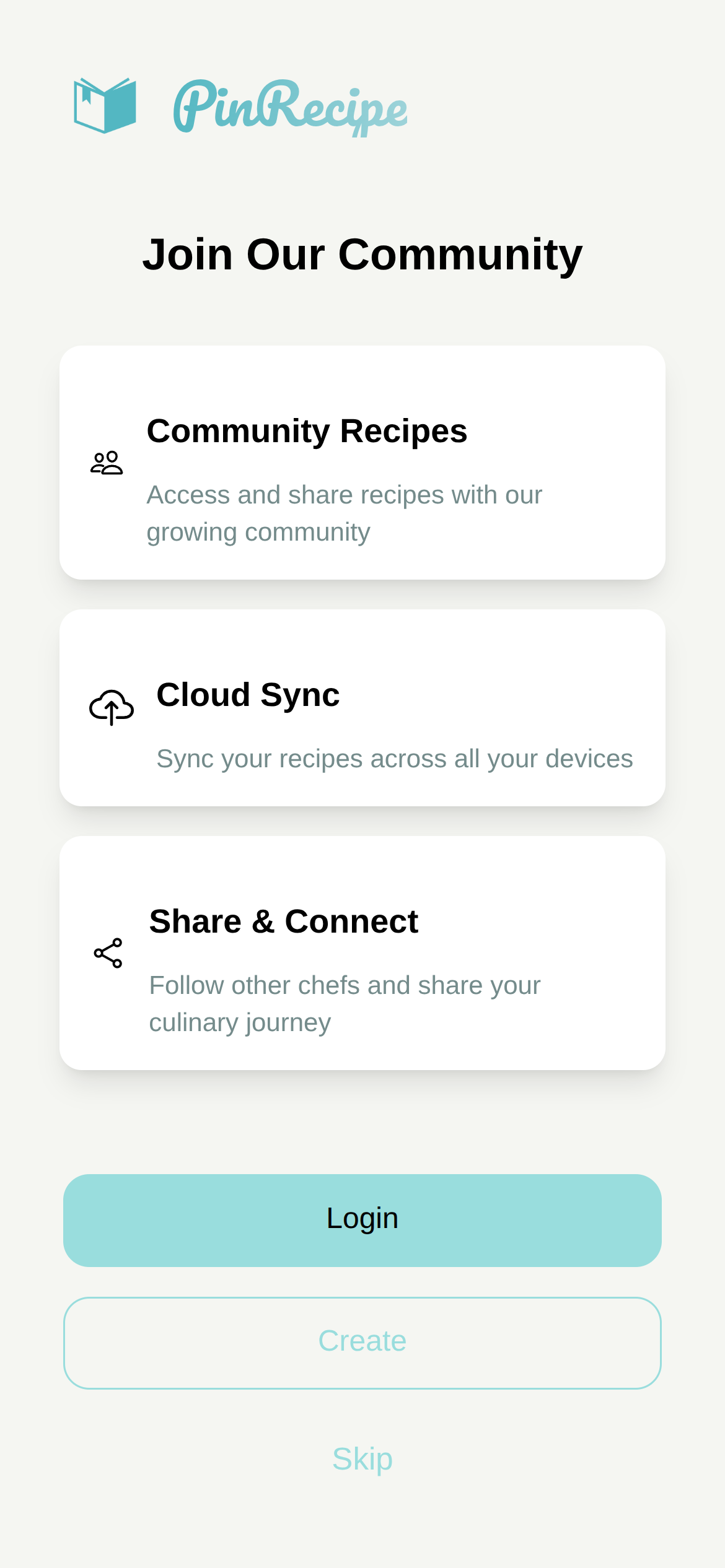Skip the sign-in step
The width and height of the screenshot is (725, 1568).
[362, 1458]
